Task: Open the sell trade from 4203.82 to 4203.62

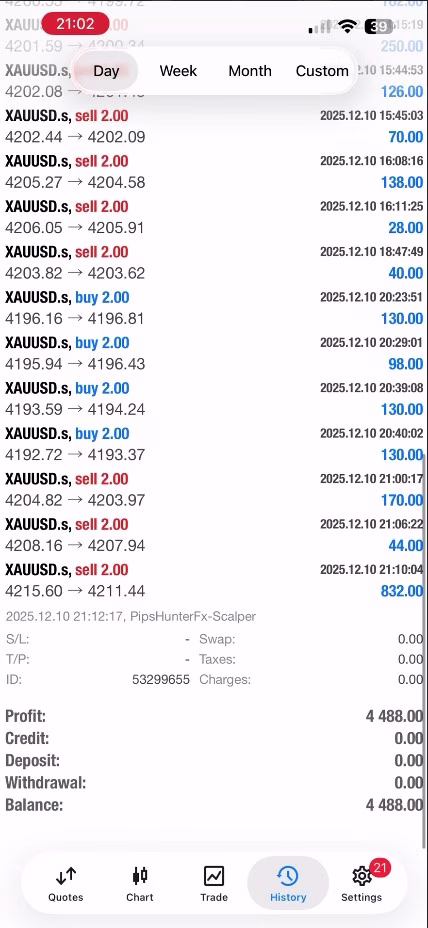Action: pyautogui.click(x=214, y=262)
